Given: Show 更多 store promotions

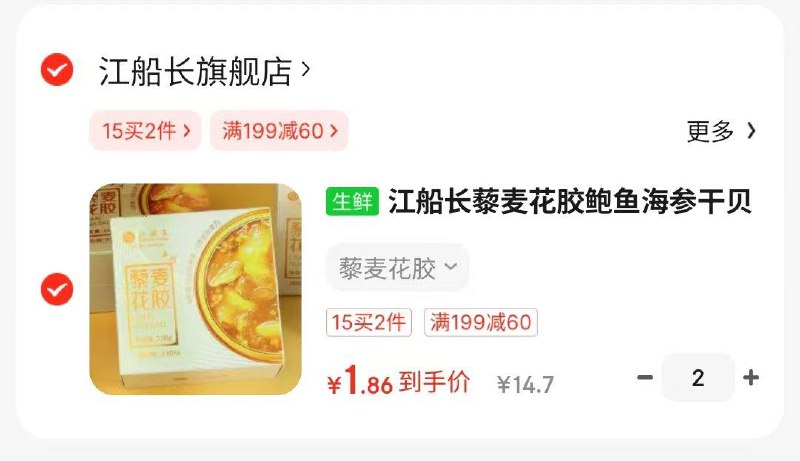Looking at the screenshot, I should click(x=721, y=131).
